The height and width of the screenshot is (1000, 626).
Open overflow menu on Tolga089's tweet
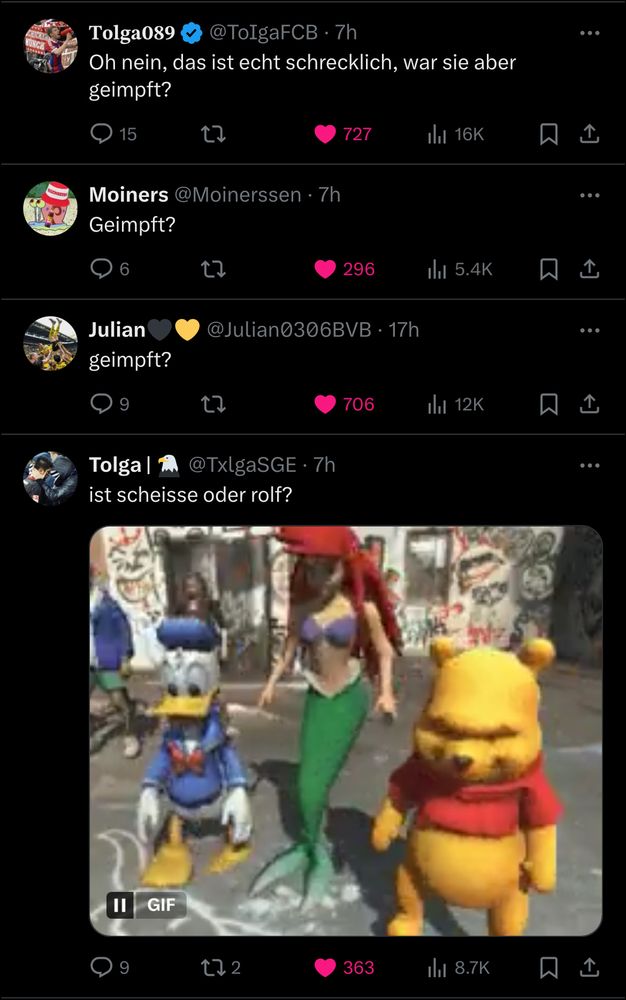click(x=590, y=33)
